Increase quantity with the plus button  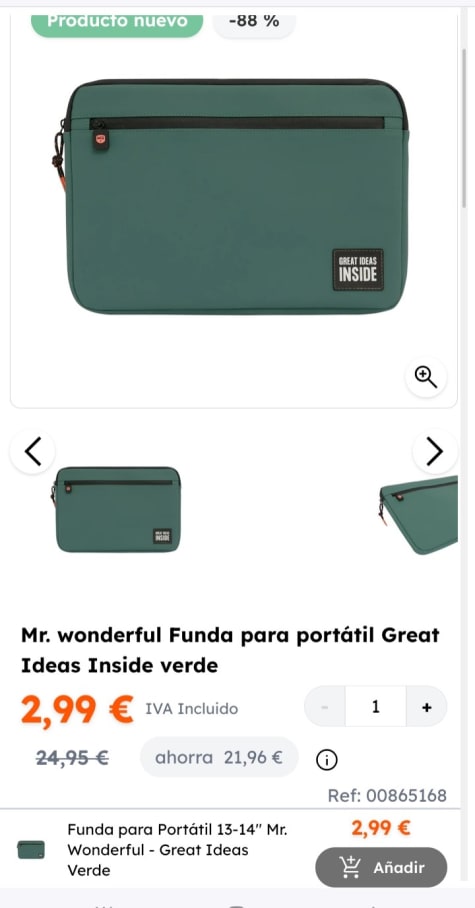pyautogui.click(x=427, y=706)
